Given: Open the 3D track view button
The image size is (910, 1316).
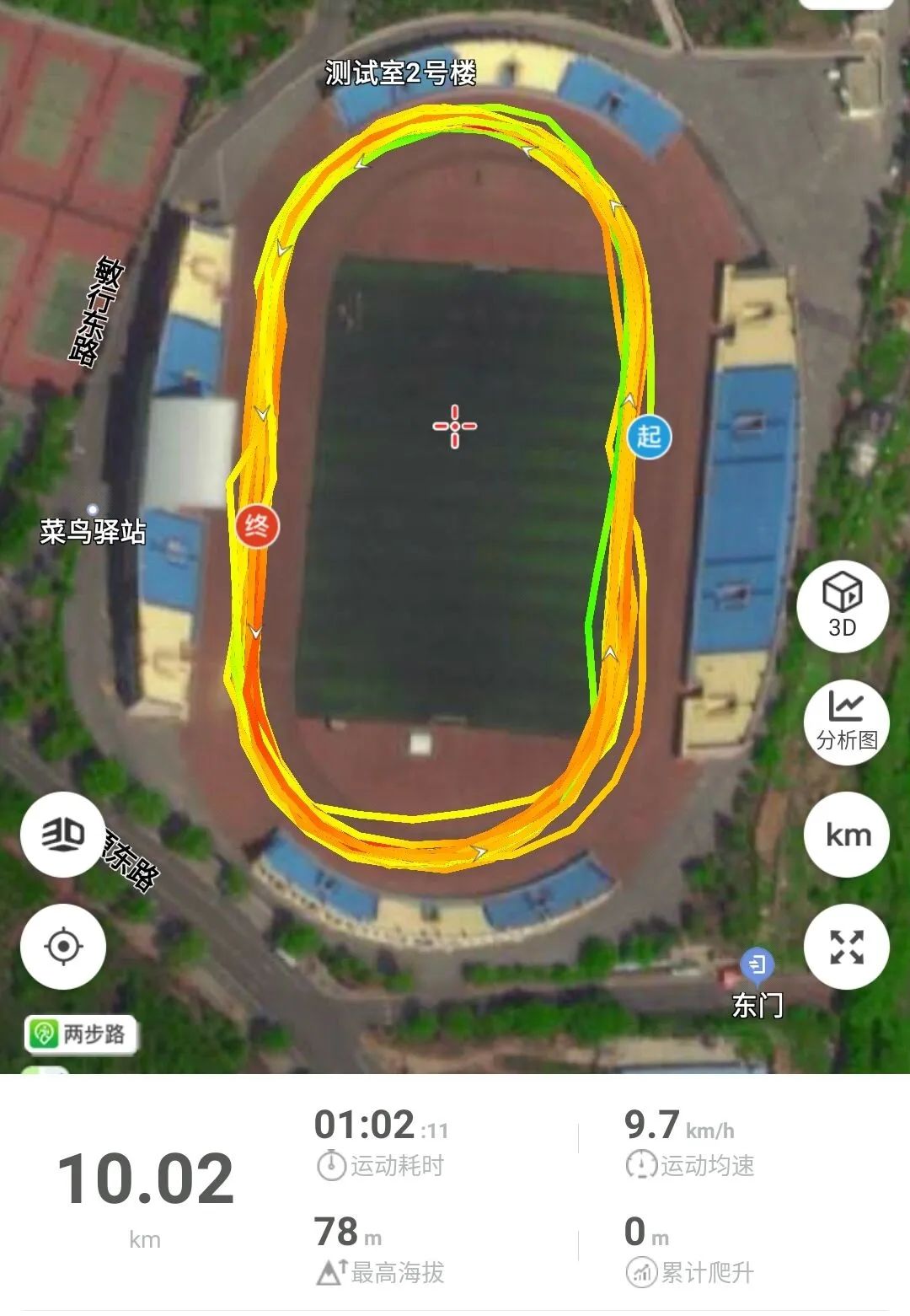Looking at the screenshot, I should (x=843, y=604).
